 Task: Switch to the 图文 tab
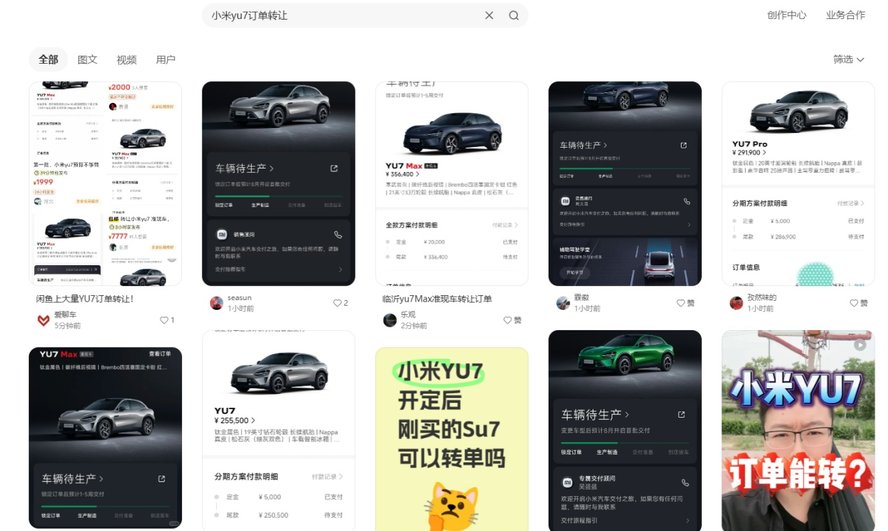click(88, 60)
